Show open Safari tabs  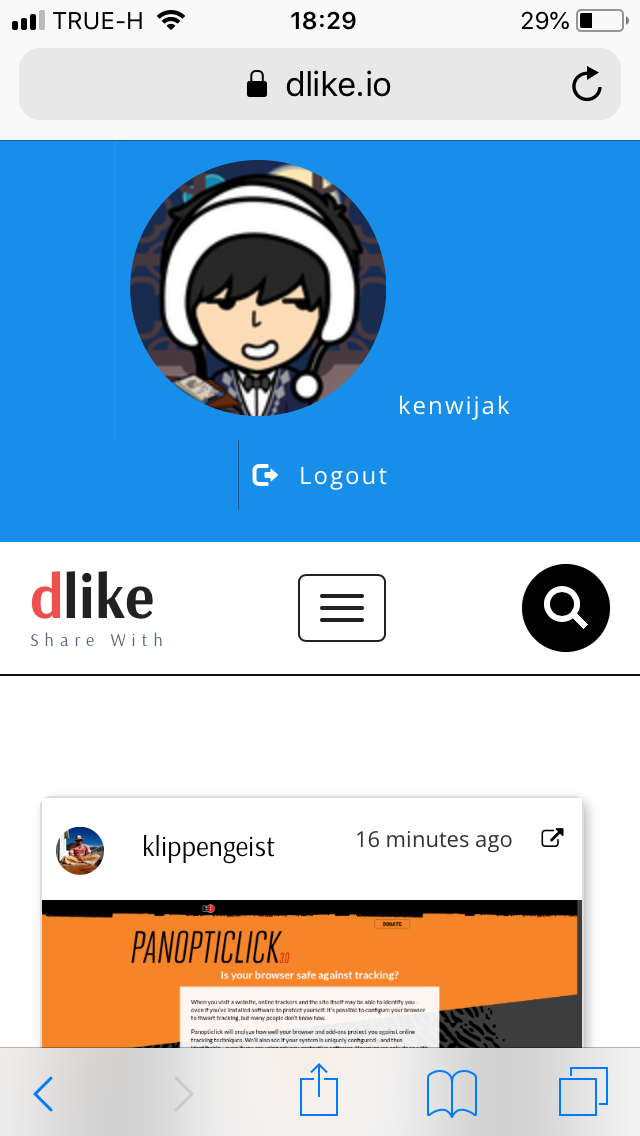point(583,1092)
